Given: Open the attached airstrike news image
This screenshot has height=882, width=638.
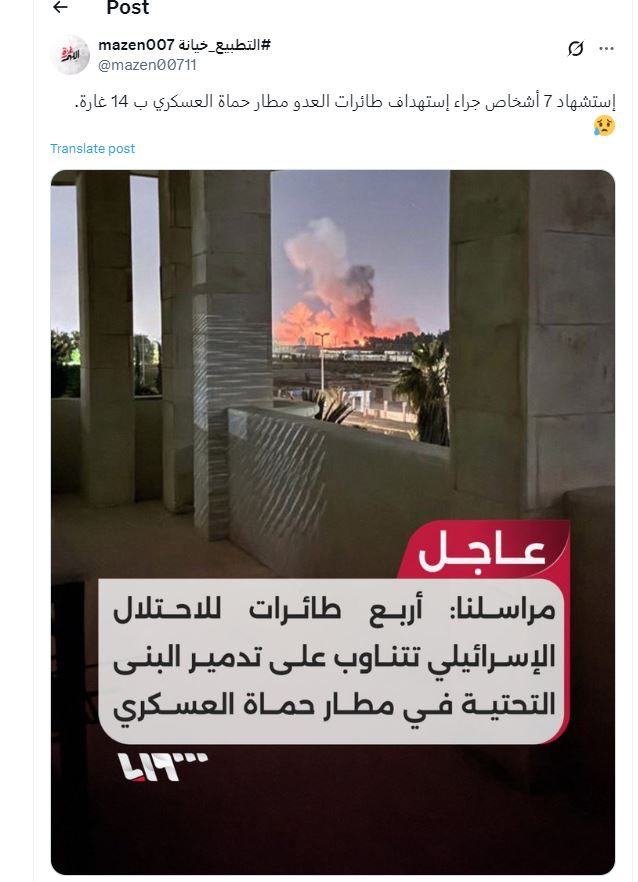Looking at the screenshot, I should [332, 520].
